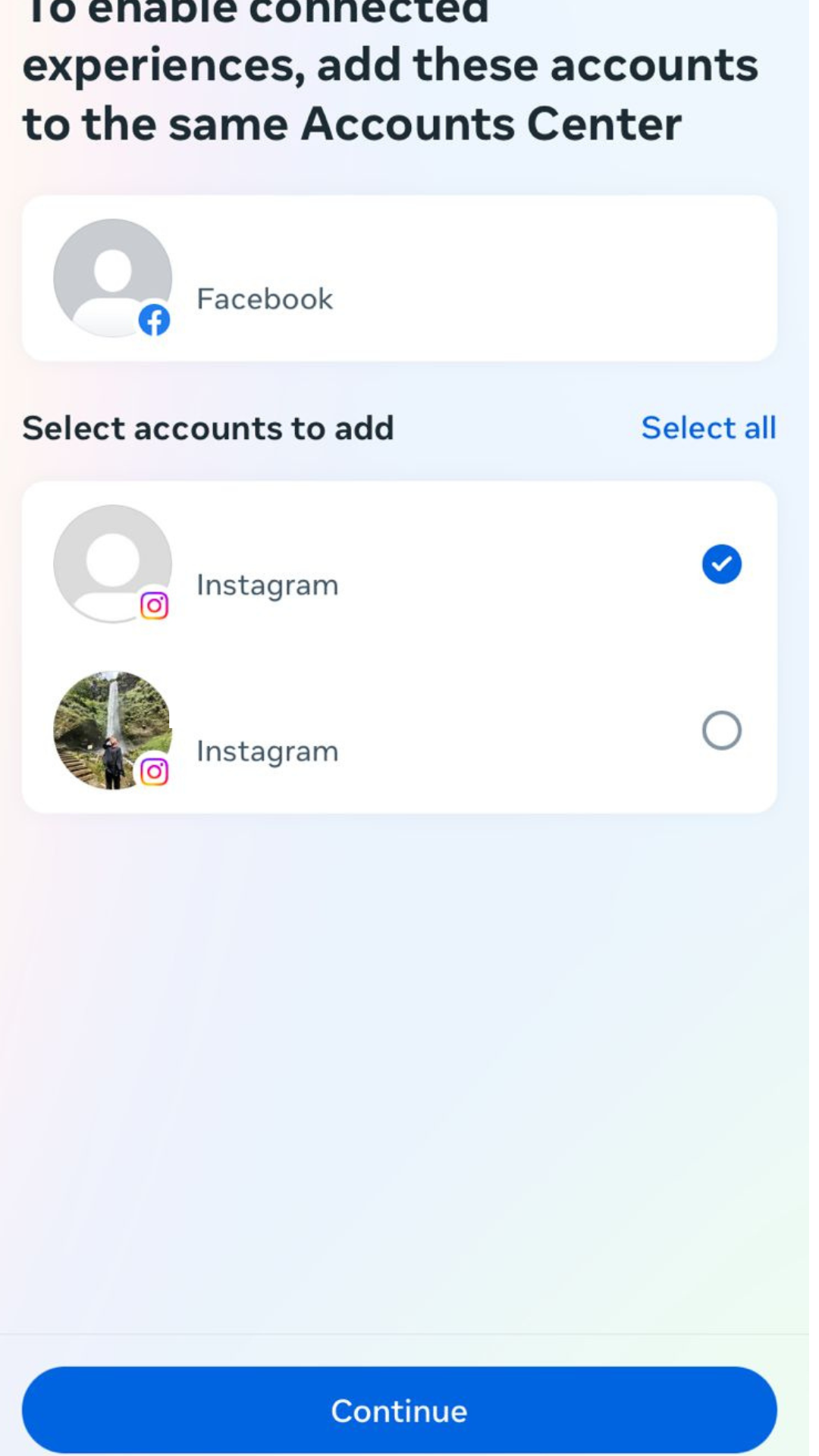Uncheck the first Instagram account with default avatar
The height and width of the screenshot is (1456, 819).
721,564
